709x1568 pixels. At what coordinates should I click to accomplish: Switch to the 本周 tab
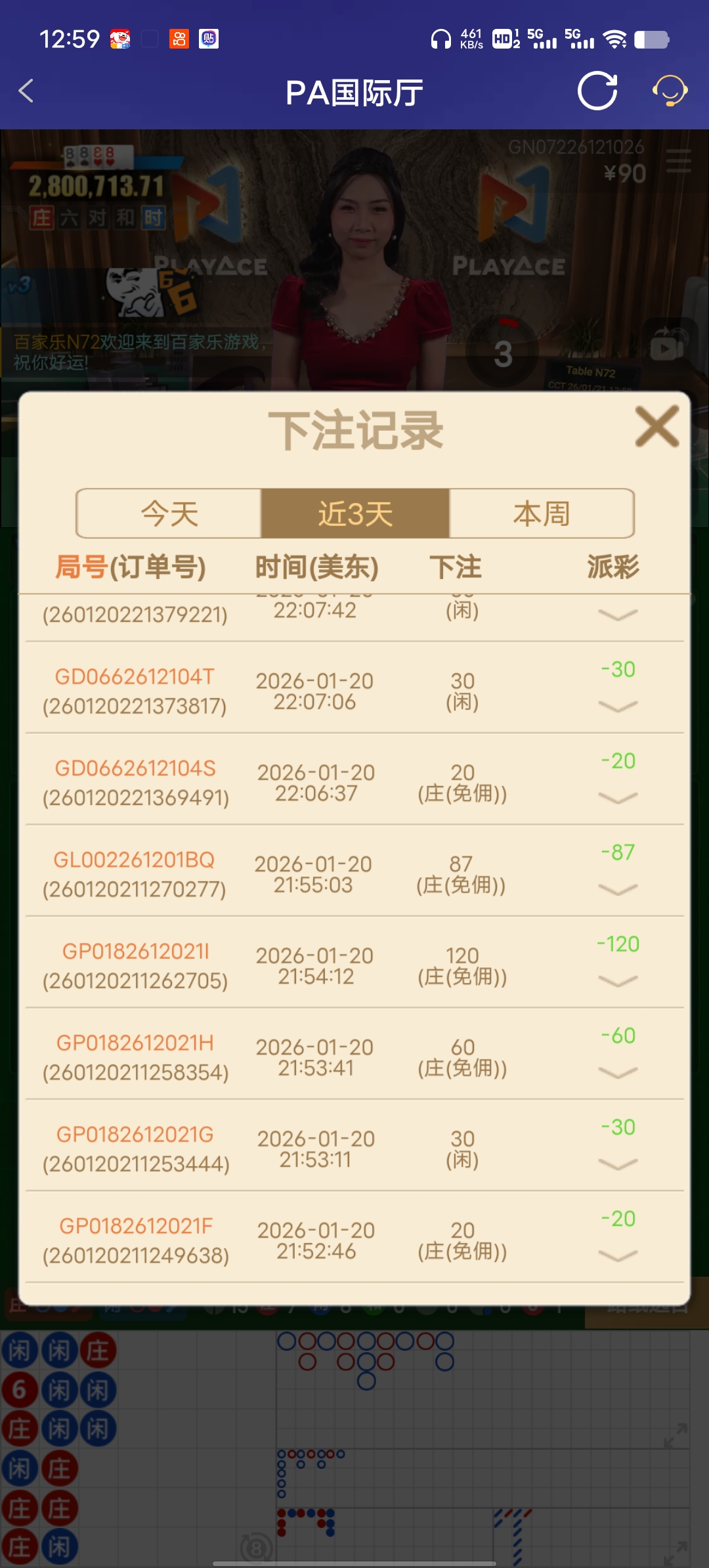[x=540, y=514]
